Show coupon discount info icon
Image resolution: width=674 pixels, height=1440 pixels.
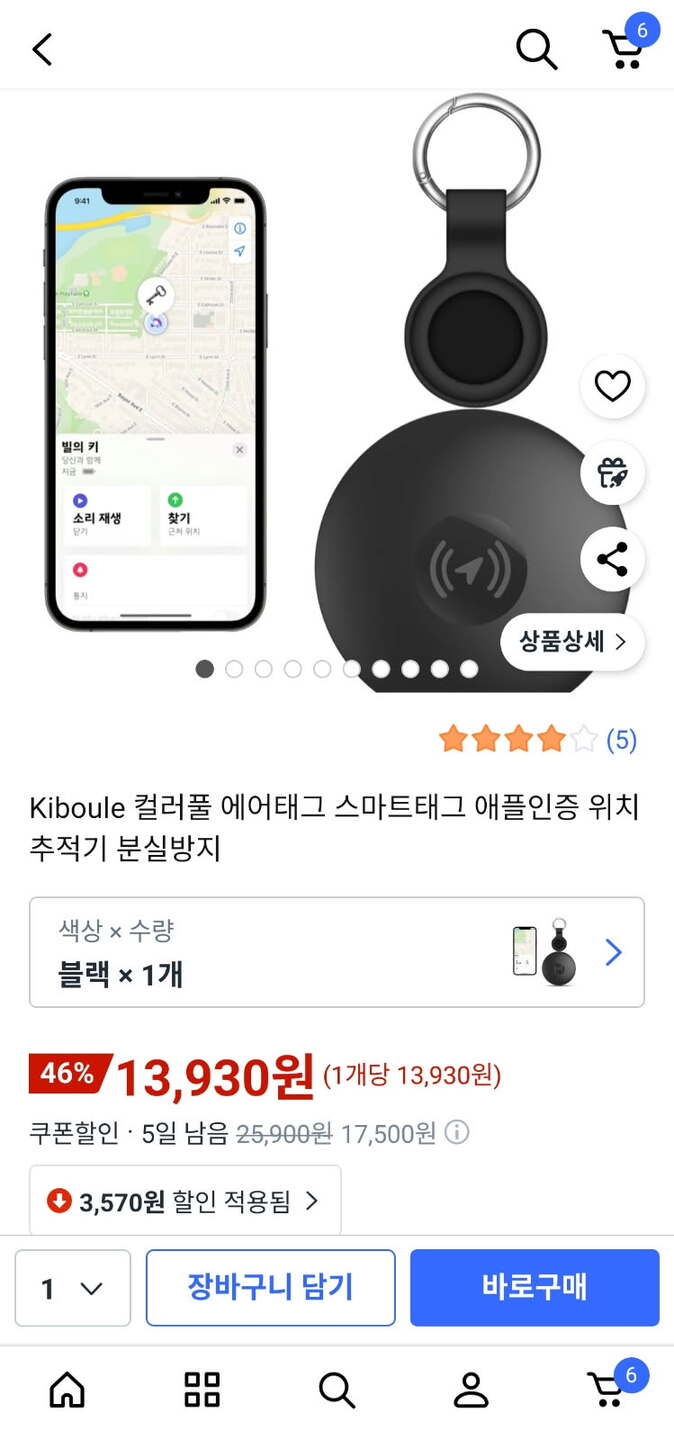[x=456, y=1133]
